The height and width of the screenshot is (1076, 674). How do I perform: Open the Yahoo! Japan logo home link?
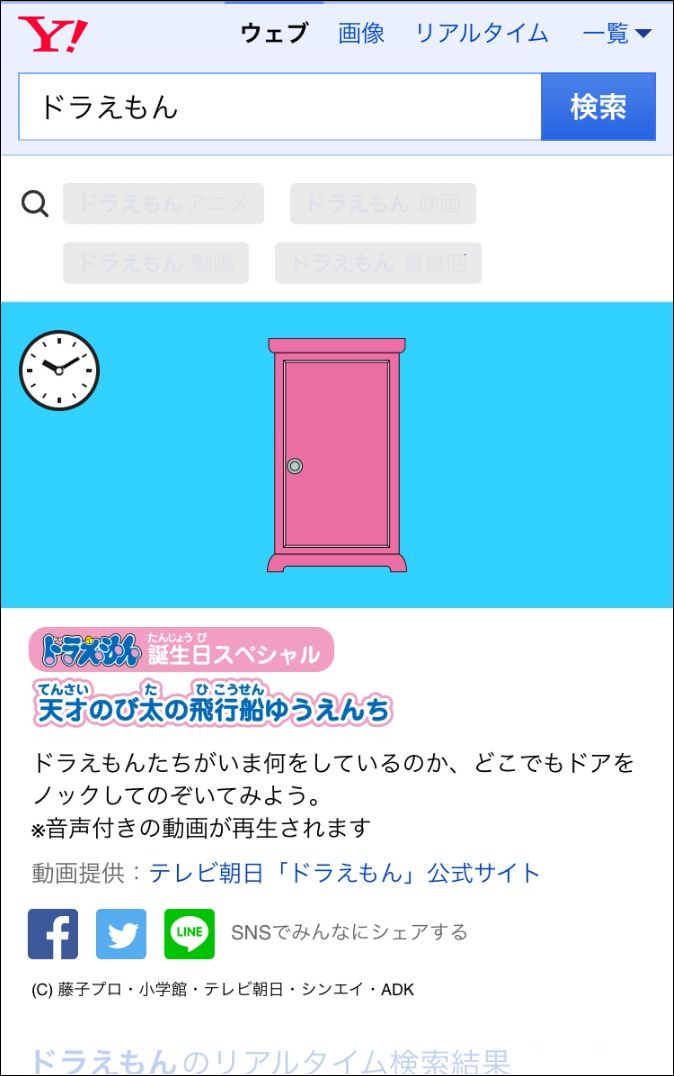tap(52, 35)
